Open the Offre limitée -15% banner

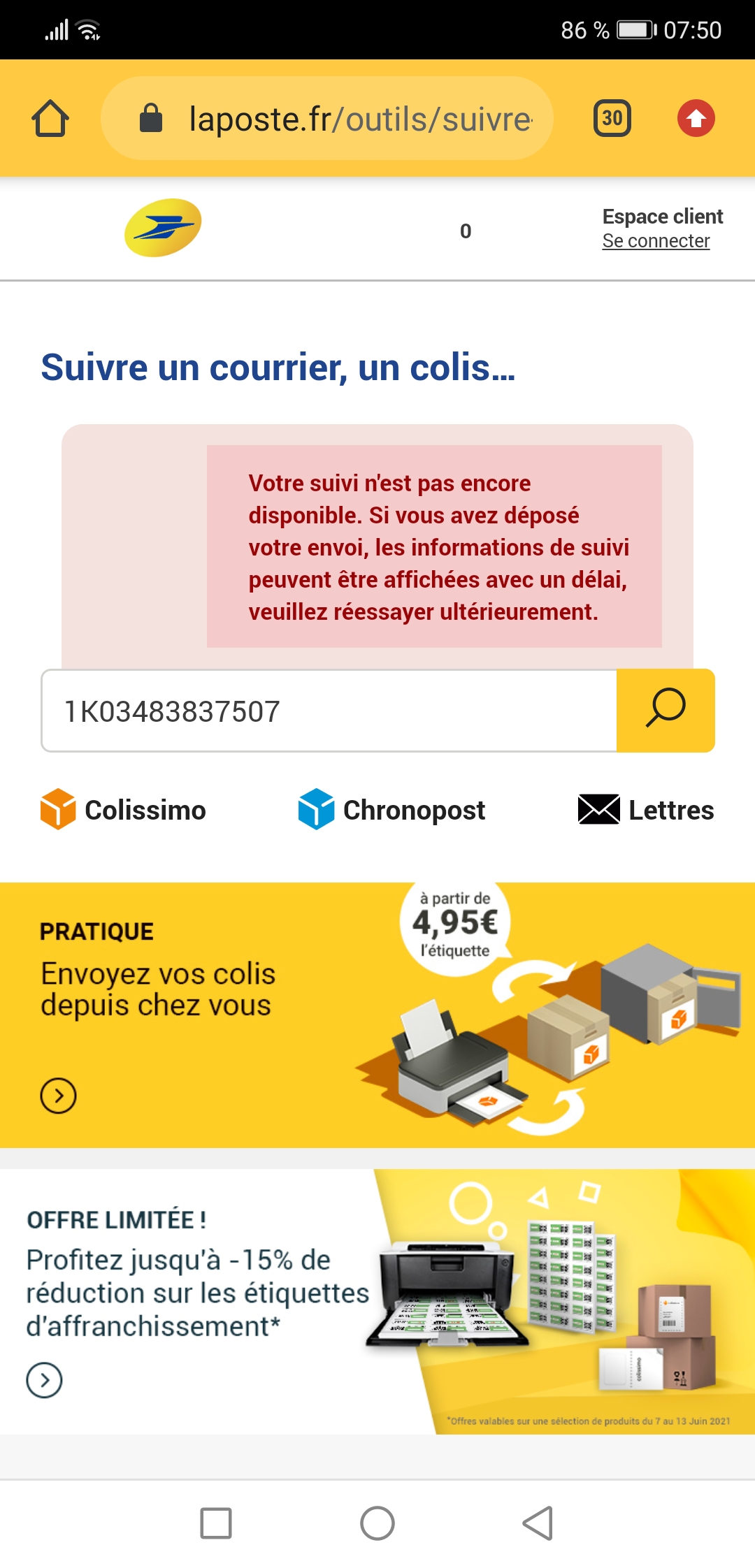pos(377,1301)
